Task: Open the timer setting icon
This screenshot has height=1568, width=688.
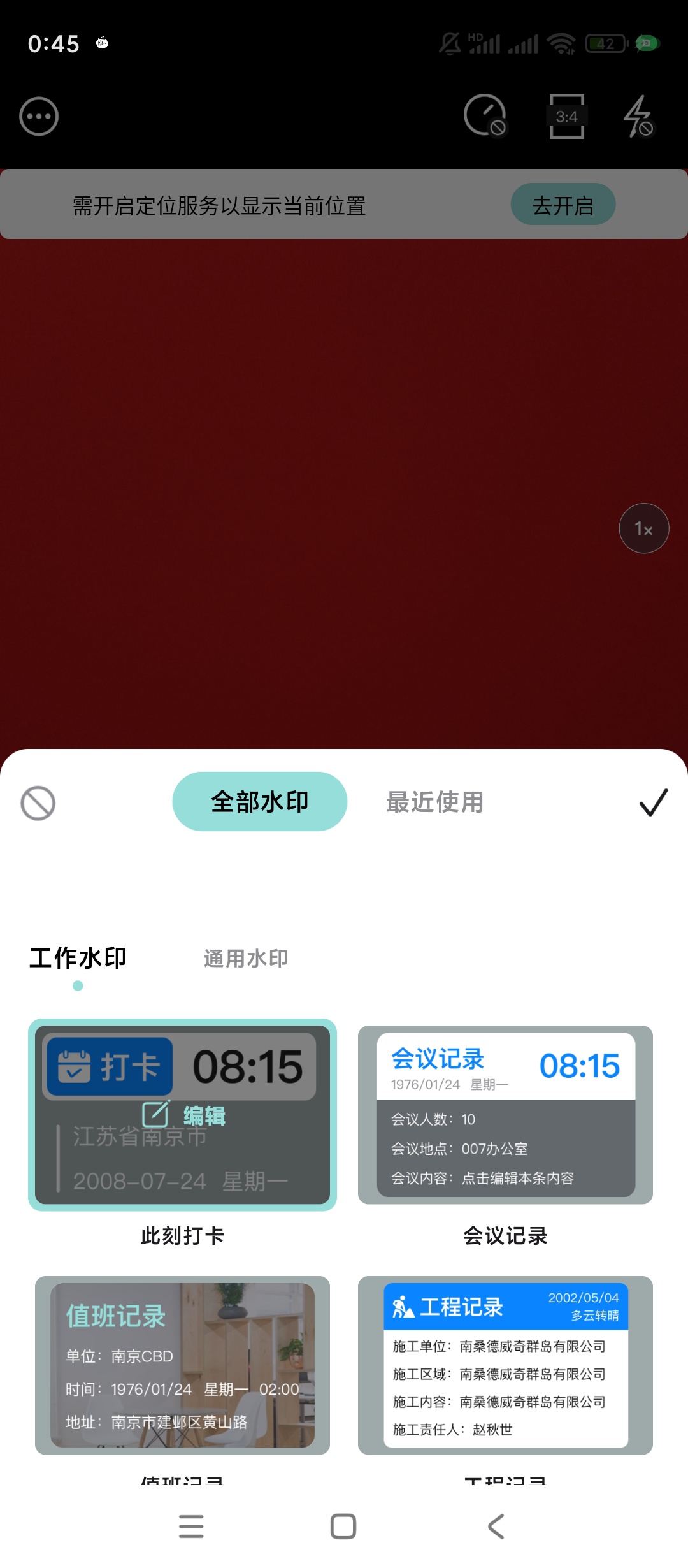Action: coord(485,116)
